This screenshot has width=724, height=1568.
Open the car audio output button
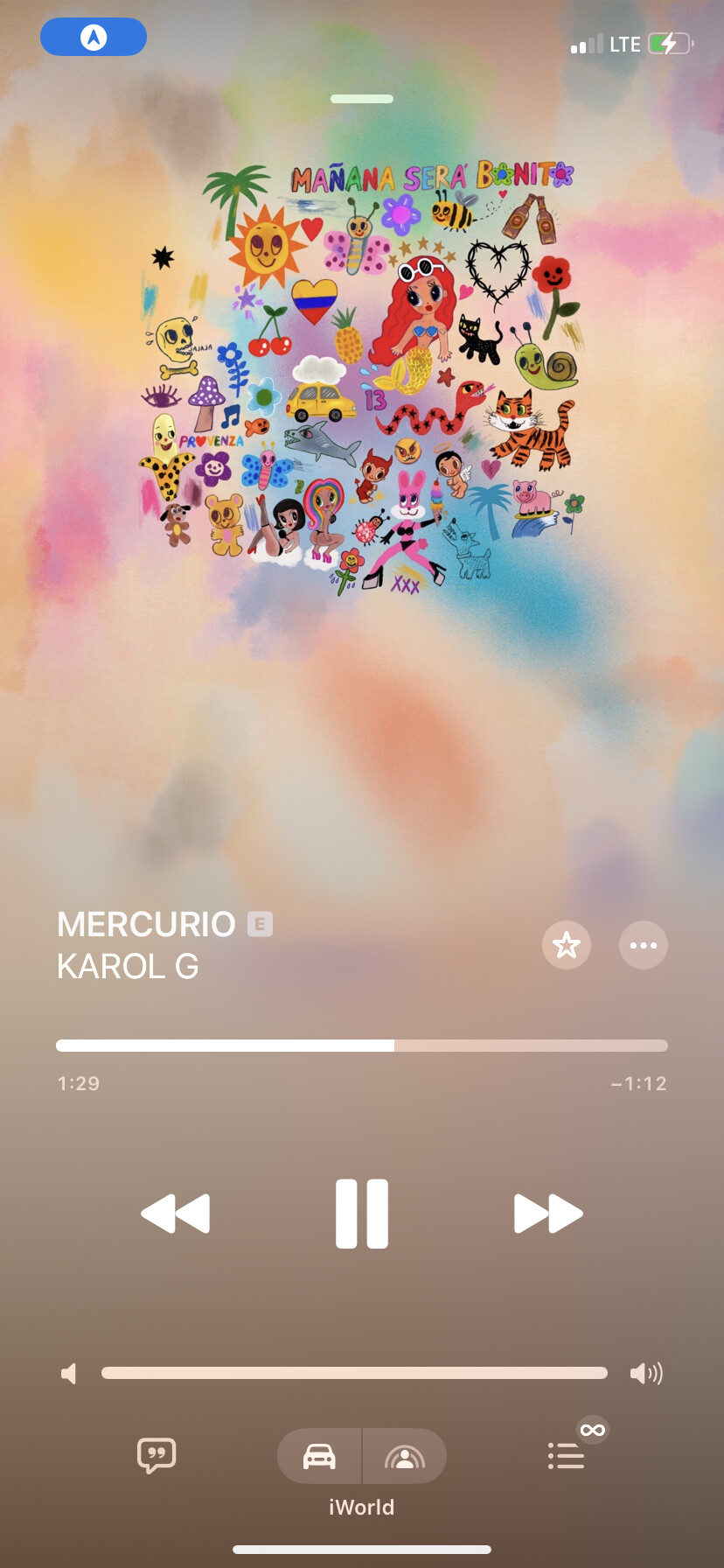point(320,1456)
